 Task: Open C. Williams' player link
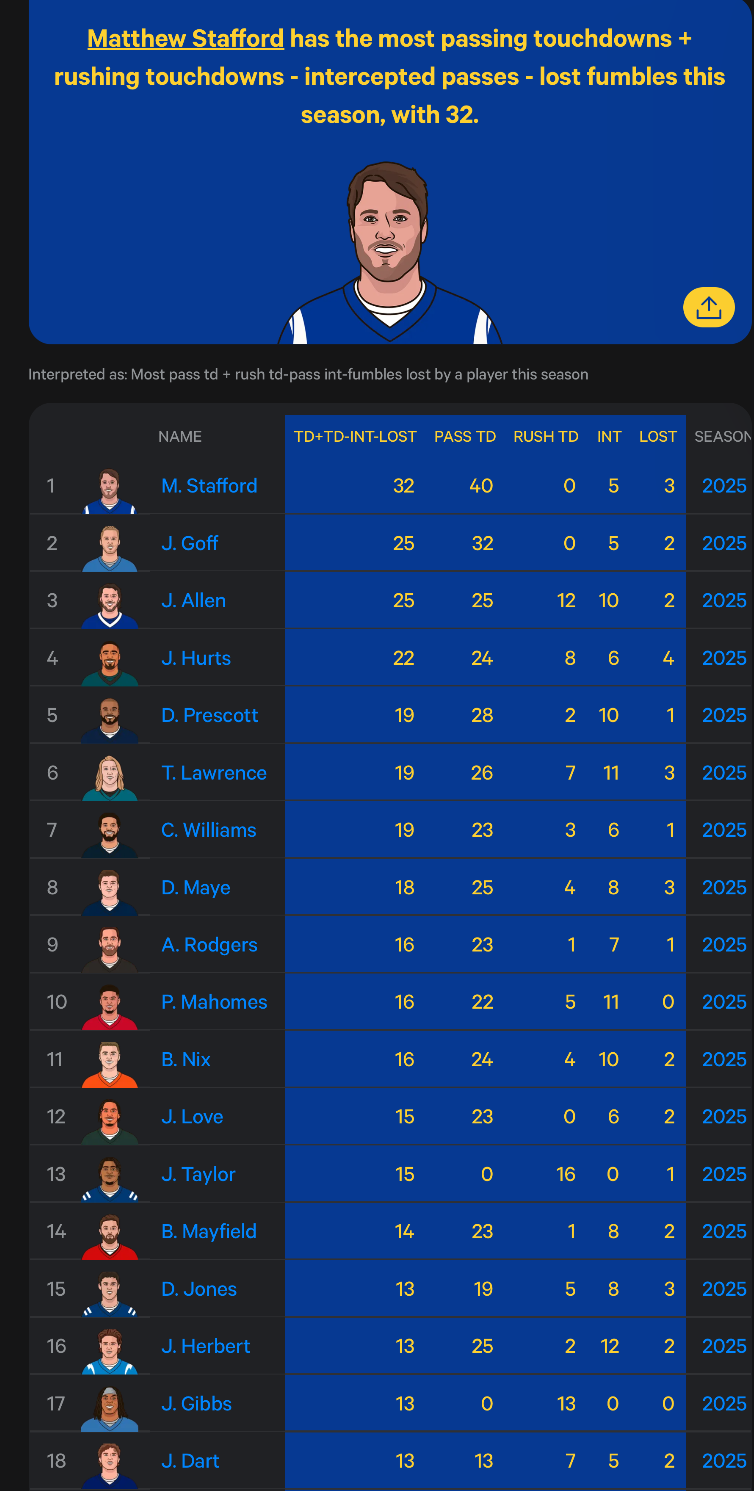(209, 830)
